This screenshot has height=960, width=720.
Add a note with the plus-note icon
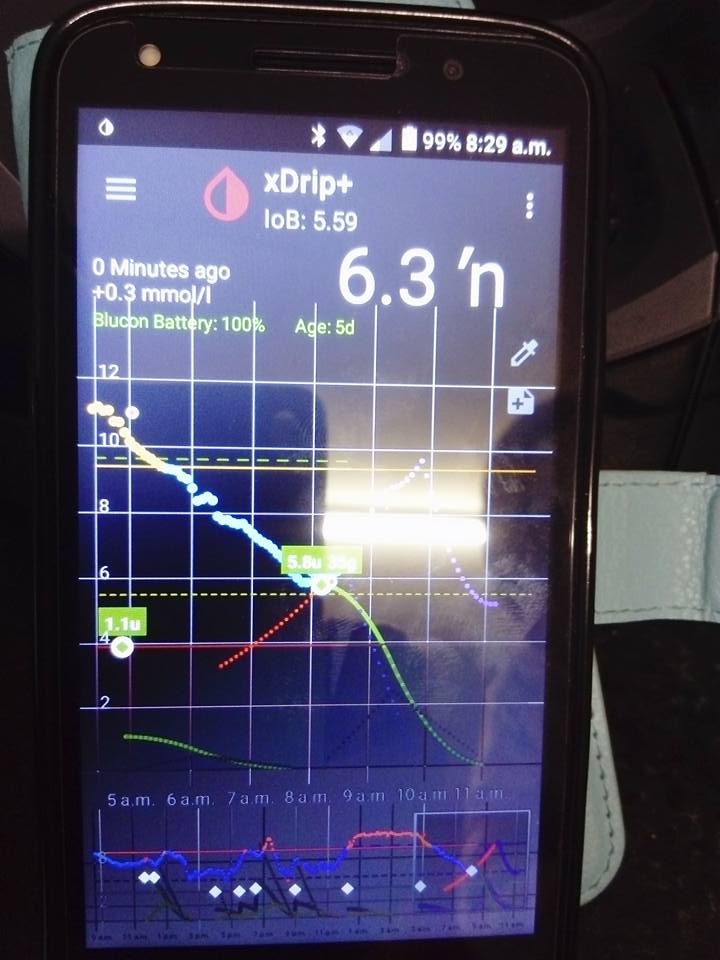521,402
